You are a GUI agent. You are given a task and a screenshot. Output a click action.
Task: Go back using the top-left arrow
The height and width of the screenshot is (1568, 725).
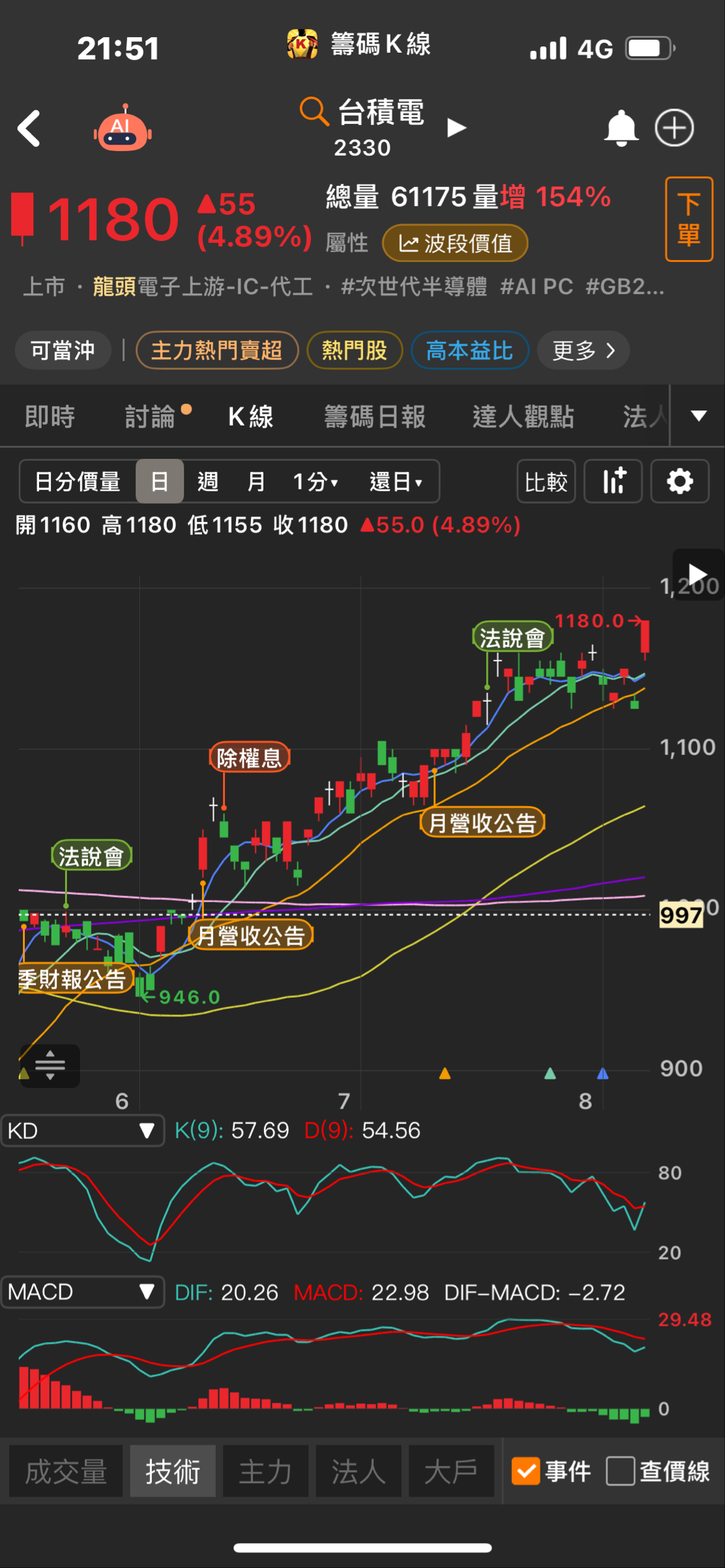point(29,128)
